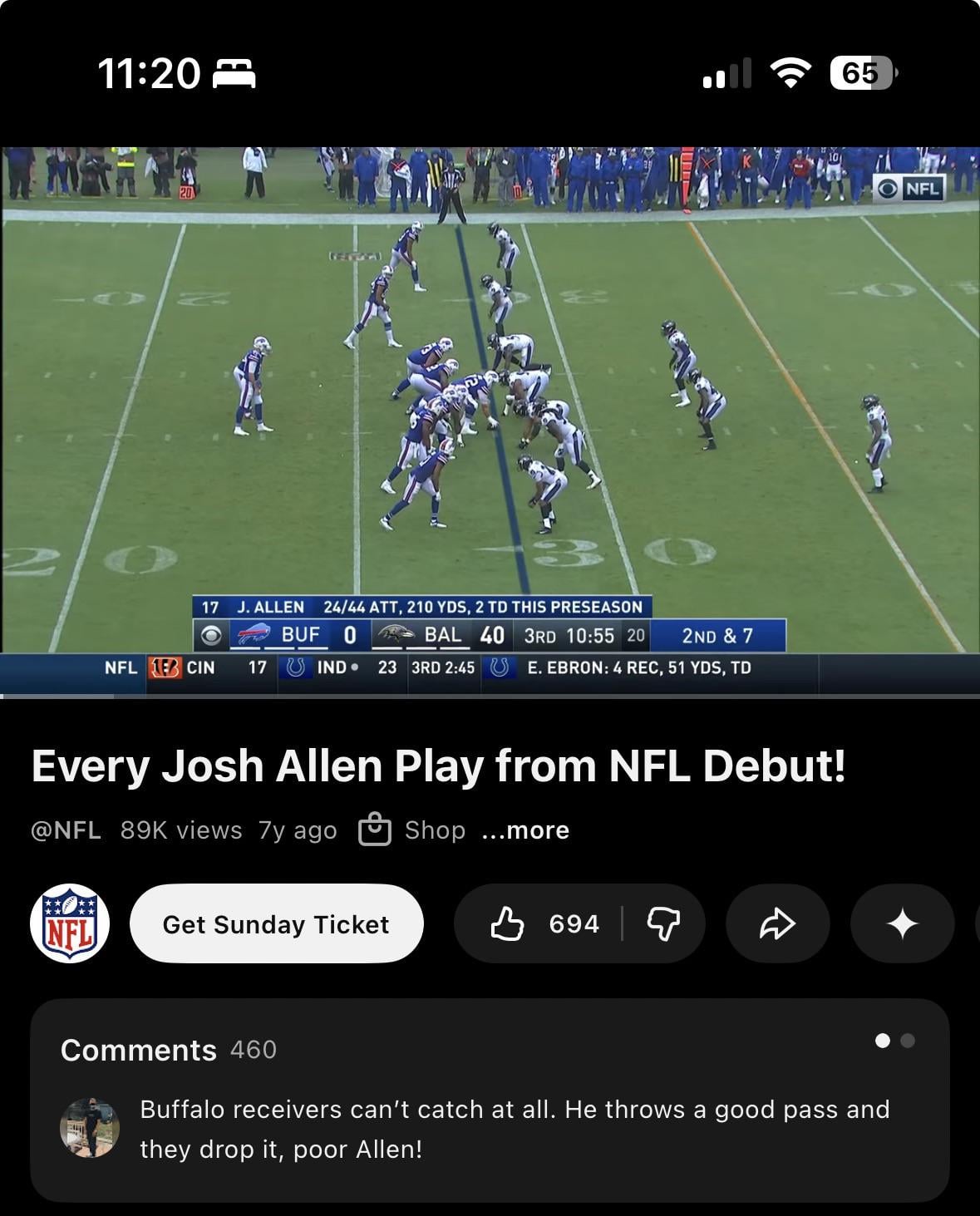The image size is (980, 1216).
Task: Tap Get Sunday Ticket button
Action: tap(276, 923)
